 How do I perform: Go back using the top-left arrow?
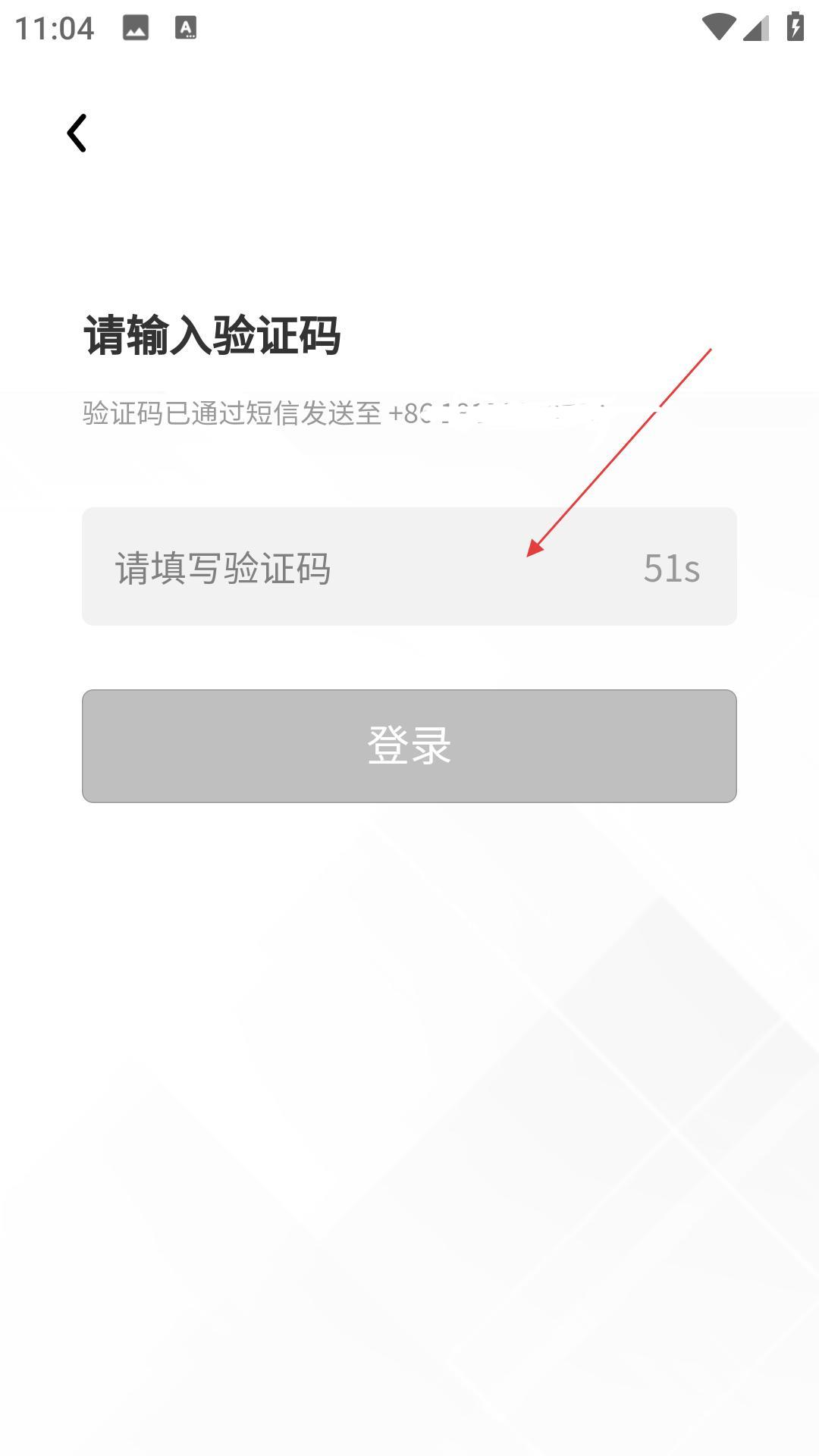coord(77,133)
